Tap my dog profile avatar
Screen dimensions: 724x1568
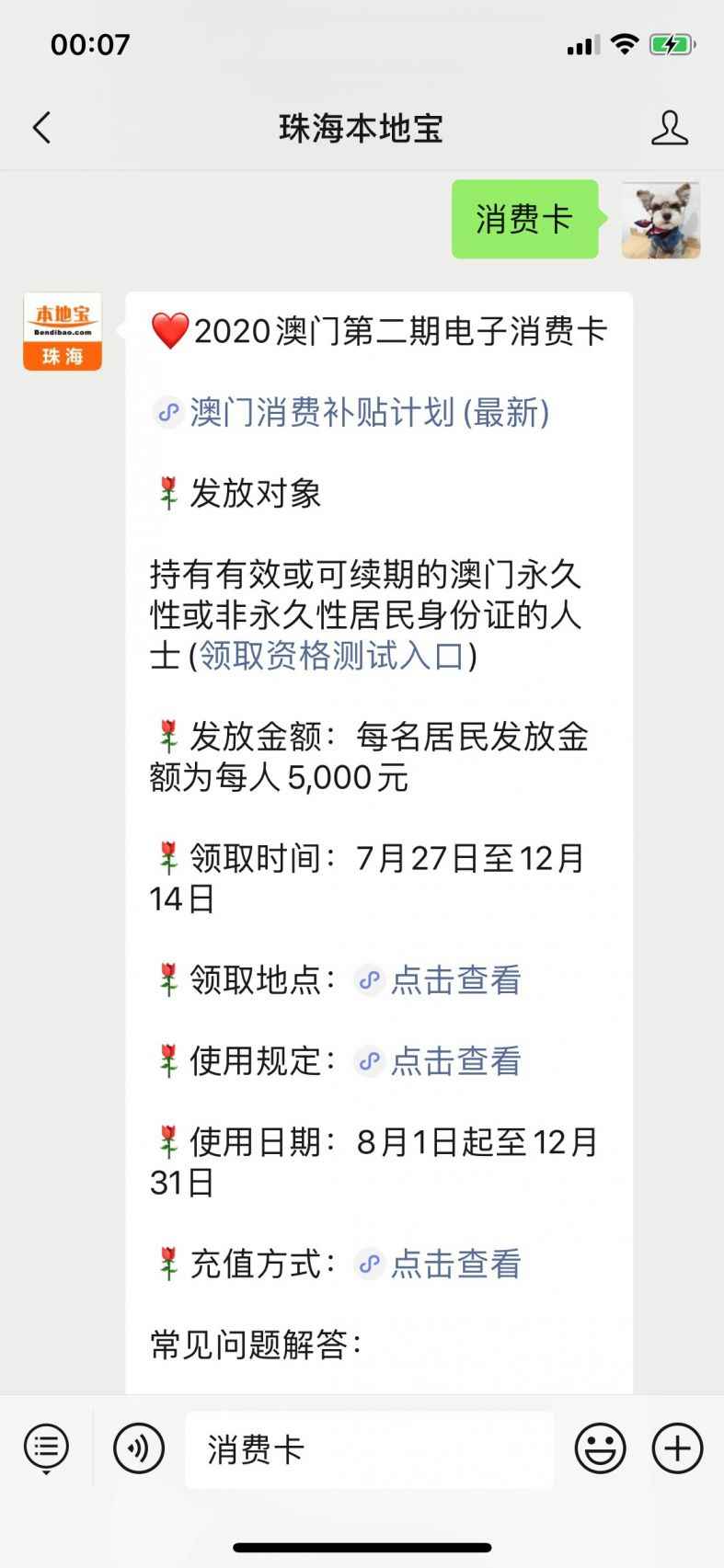pyautogui.click(x=661, y=220)
